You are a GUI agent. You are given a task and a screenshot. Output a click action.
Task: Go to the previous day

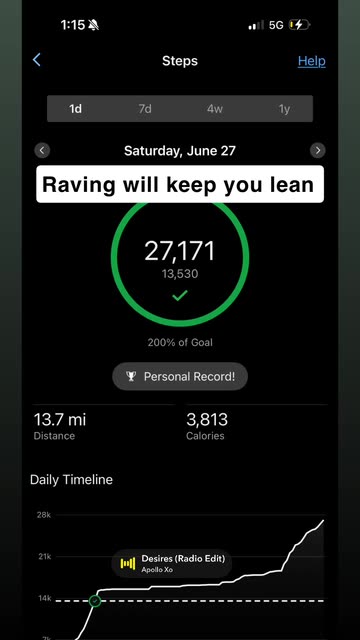click(x=42, y=150)
